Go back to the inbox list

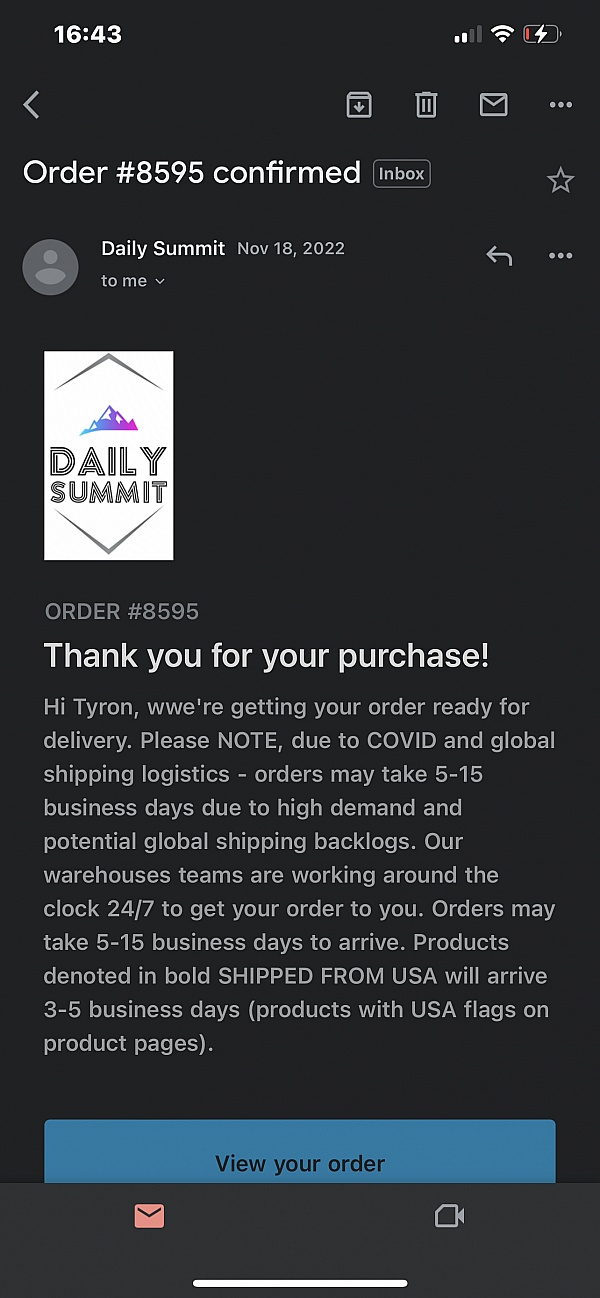32,104
